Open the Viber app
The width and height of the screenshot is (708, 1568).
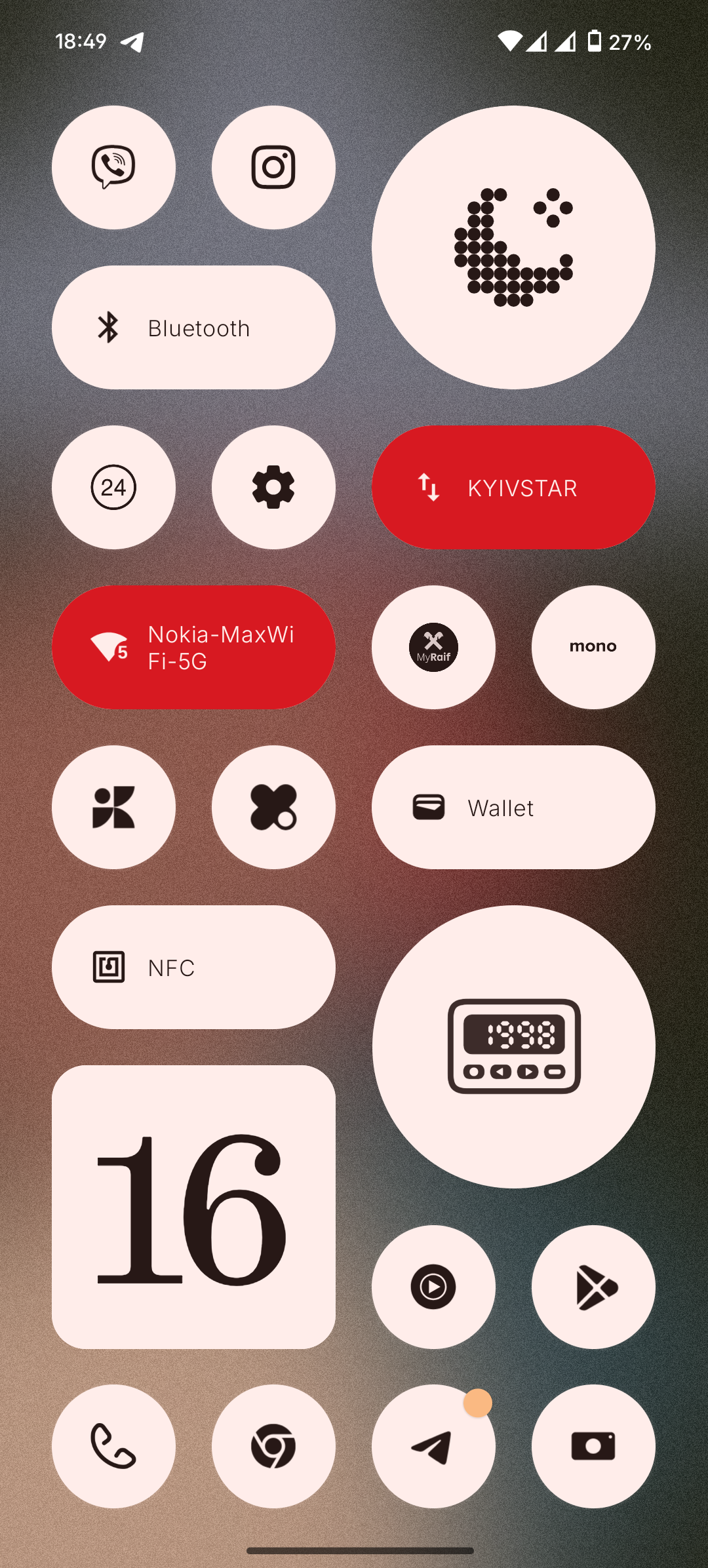(x=113, y=167)
